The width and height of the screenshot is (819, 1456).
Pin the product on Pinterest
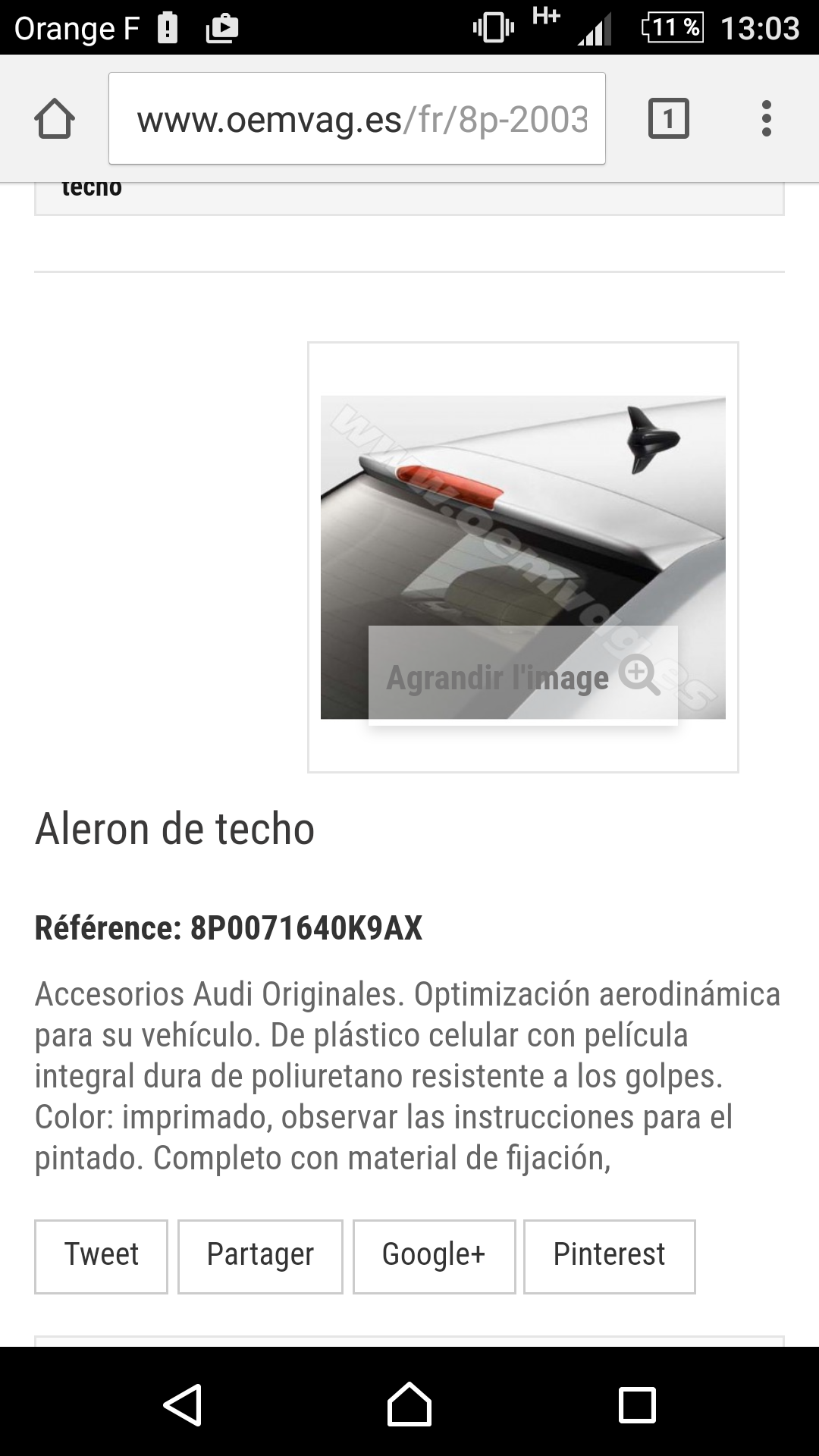pyautogui.click(x=609, y=1257)
